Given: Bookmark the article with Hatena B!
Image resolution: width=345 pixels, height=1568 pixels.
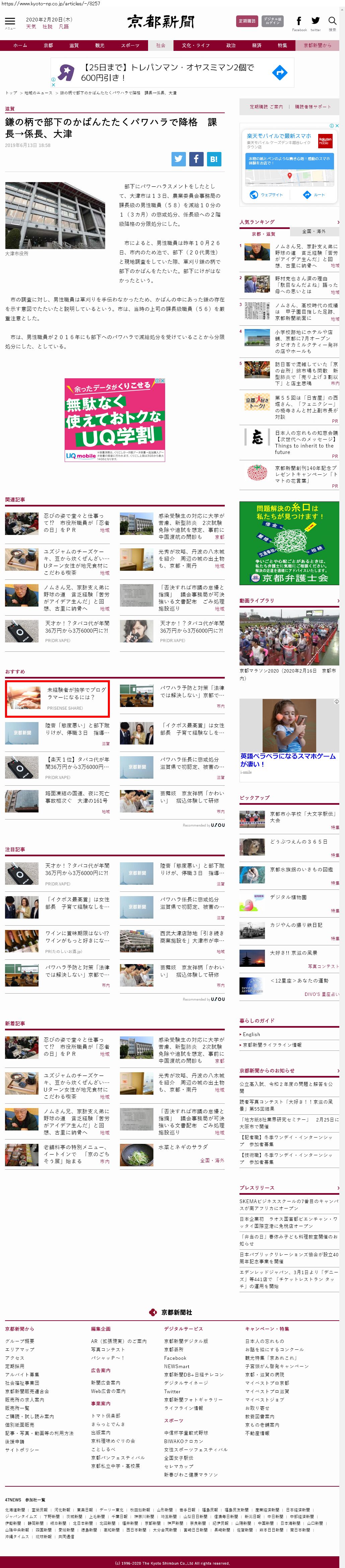Looking at the screenshot, I should coord(213,159).
